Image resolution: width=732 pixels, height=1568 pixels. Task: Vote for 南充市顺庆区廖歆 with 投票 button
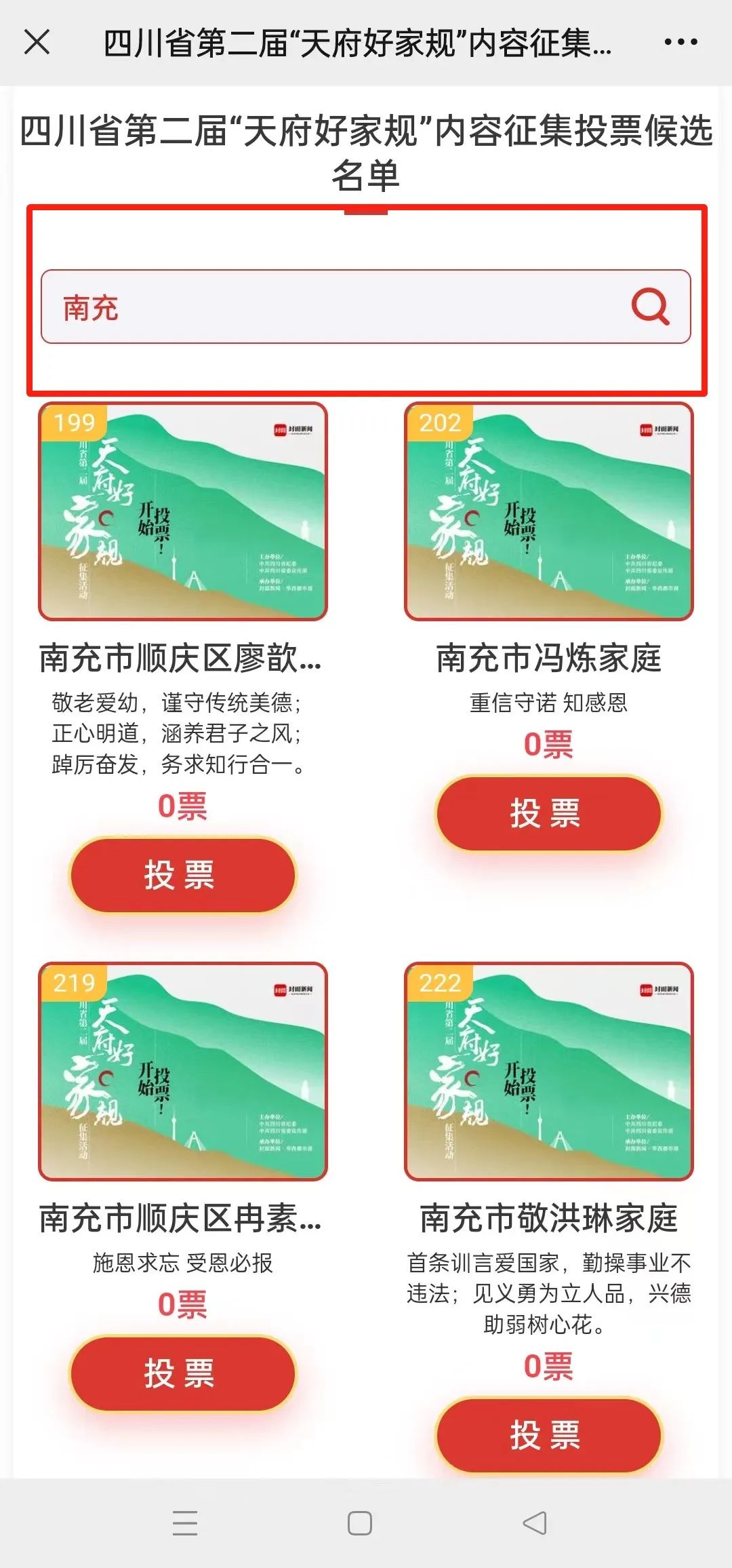(x=183, y=875)
